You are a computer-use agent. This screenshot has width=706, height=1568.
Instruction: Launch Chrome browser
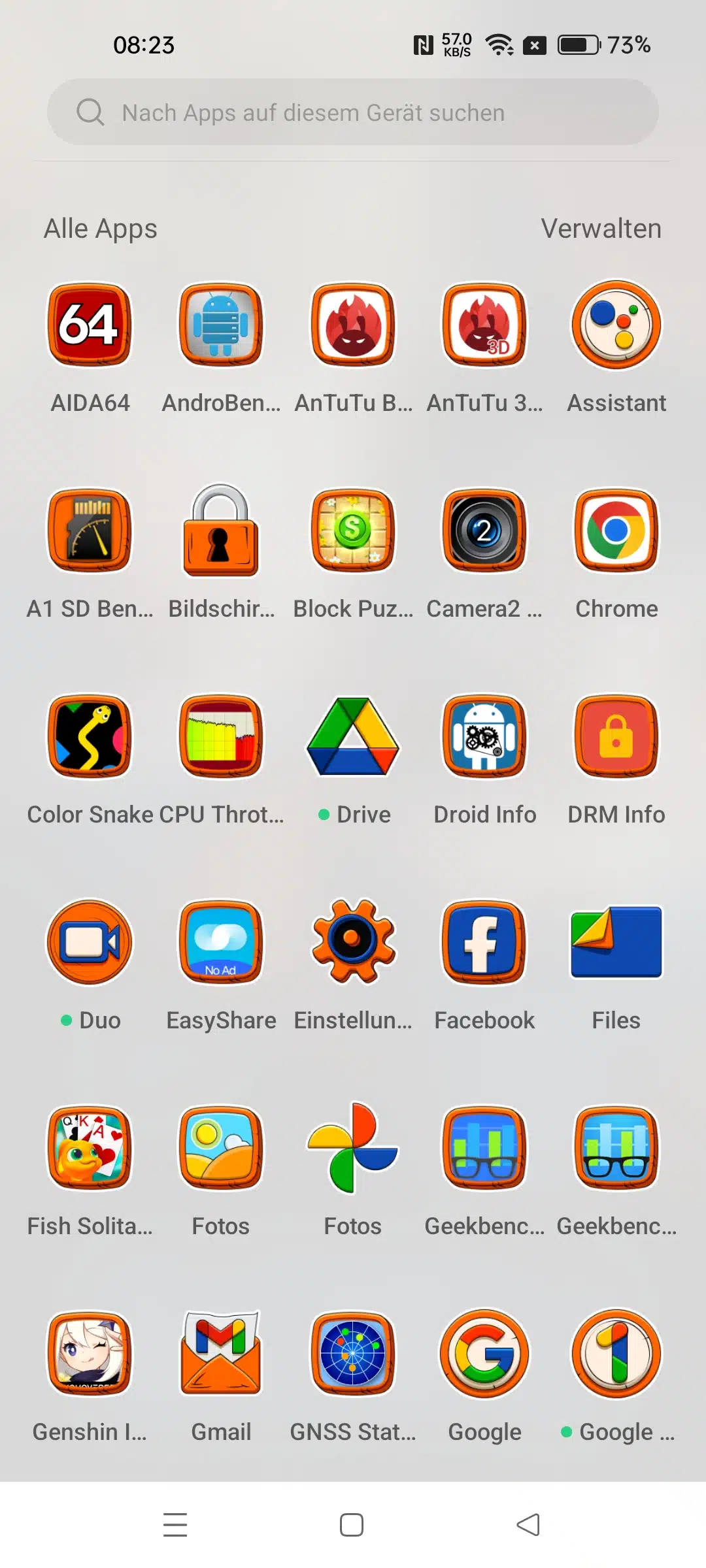coord(616,531)
